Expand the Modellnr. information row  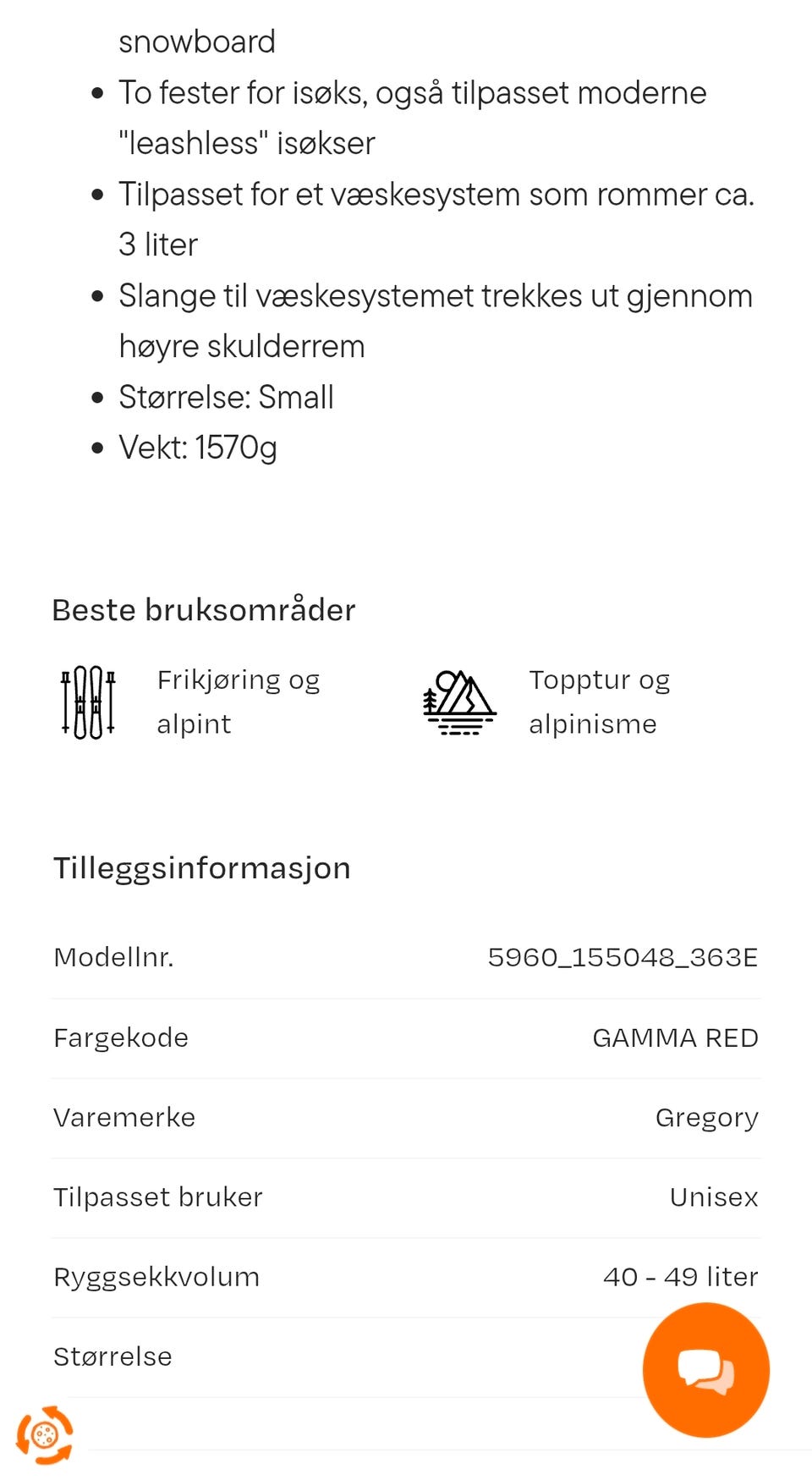(x=406, y=957)
